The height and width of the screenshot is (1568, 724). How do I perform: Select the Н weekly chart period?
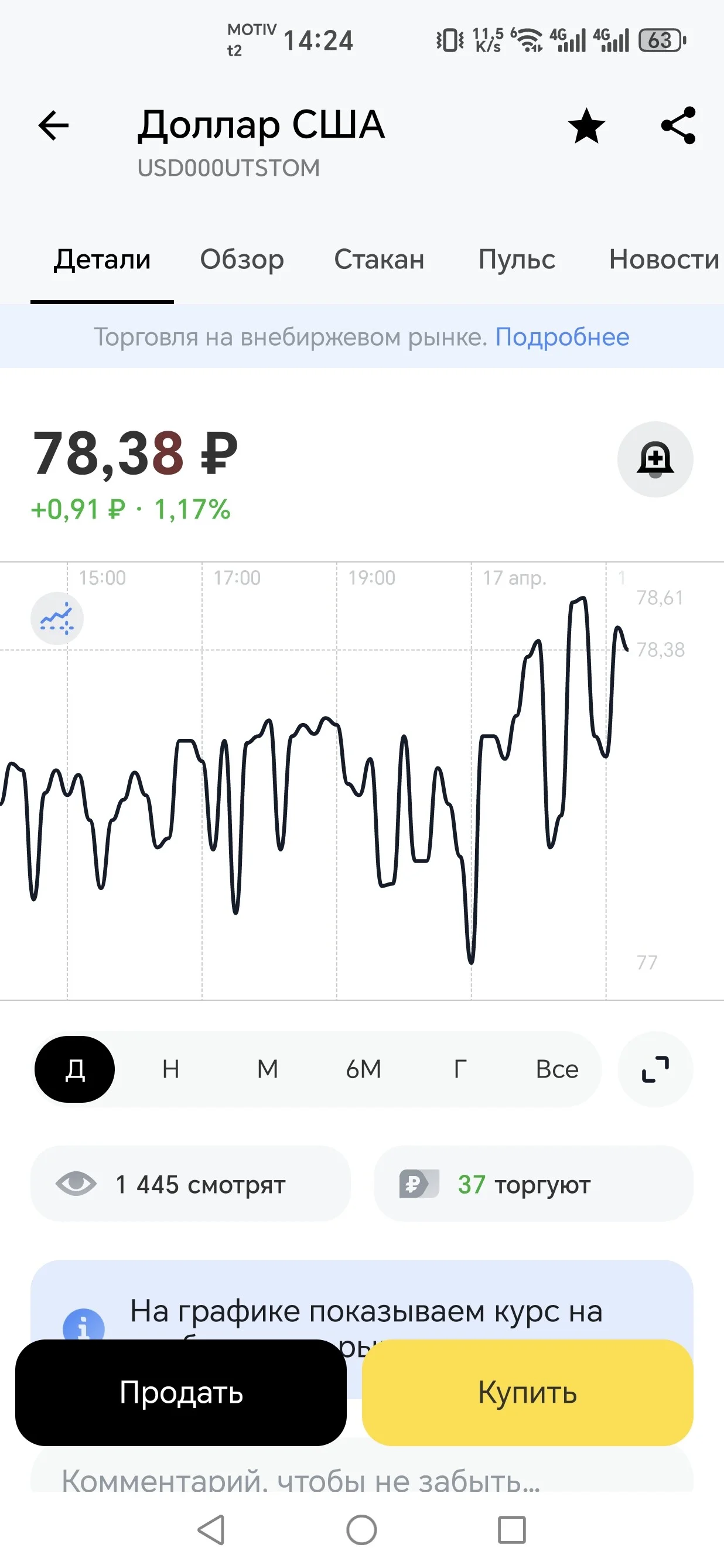pos(171,1069)
